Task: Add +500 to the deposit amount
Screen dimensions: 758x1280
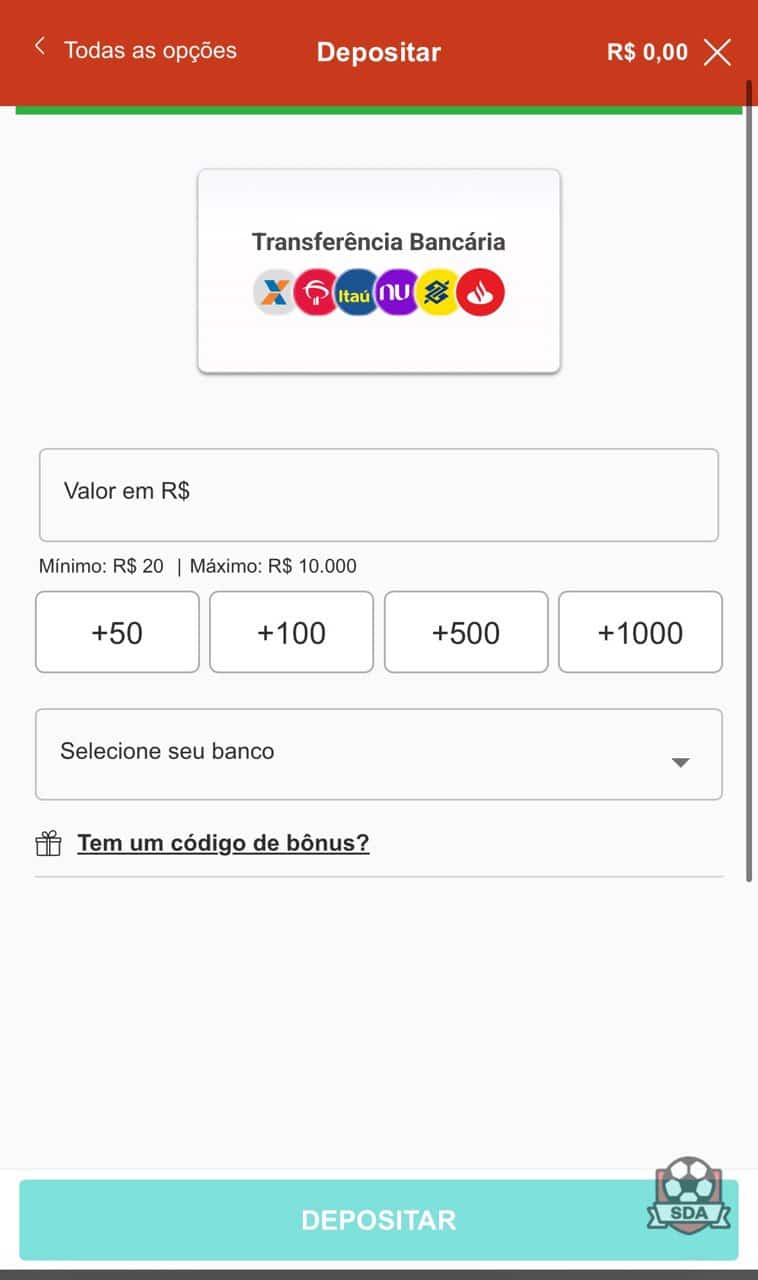Action: click(466, 632)
